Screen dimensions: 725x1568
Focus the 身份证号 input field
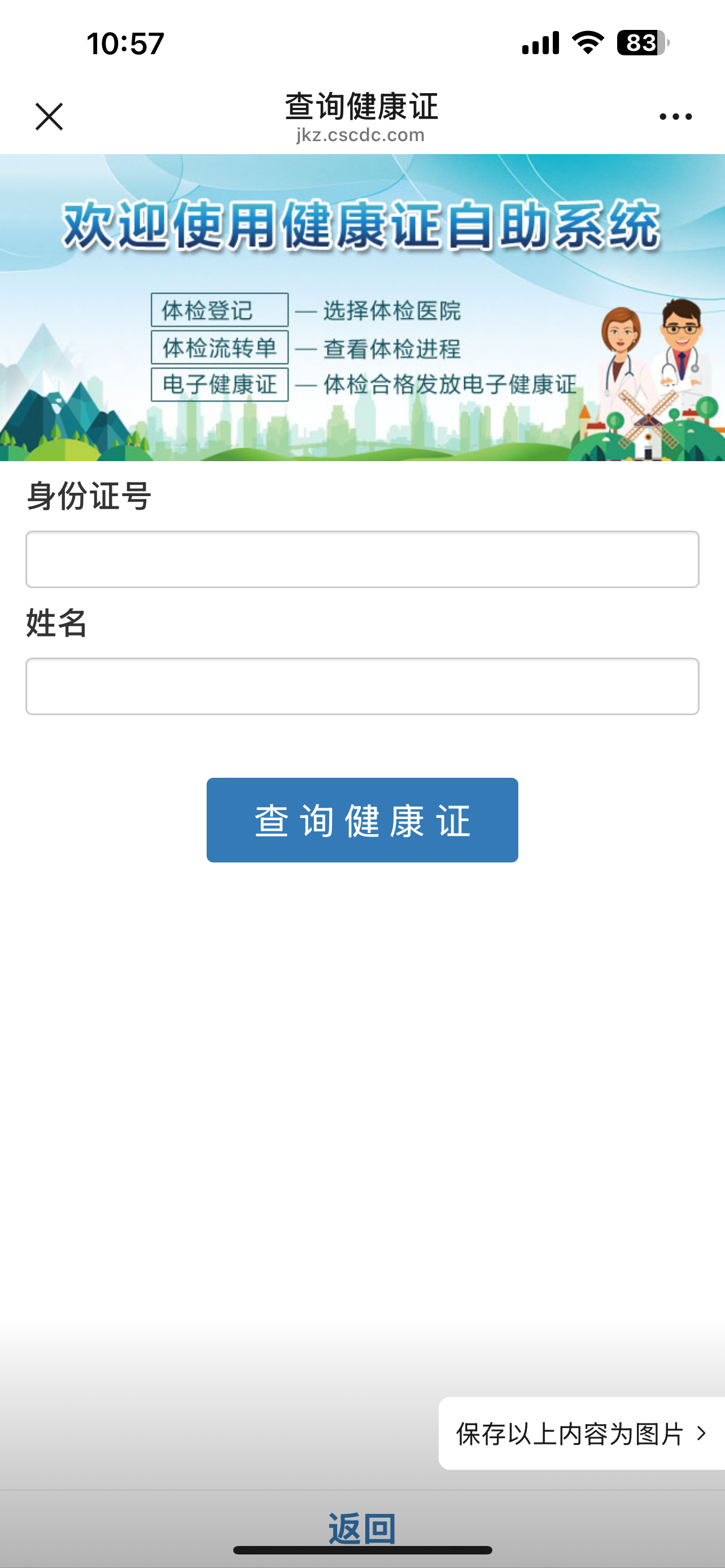[362, 559]
